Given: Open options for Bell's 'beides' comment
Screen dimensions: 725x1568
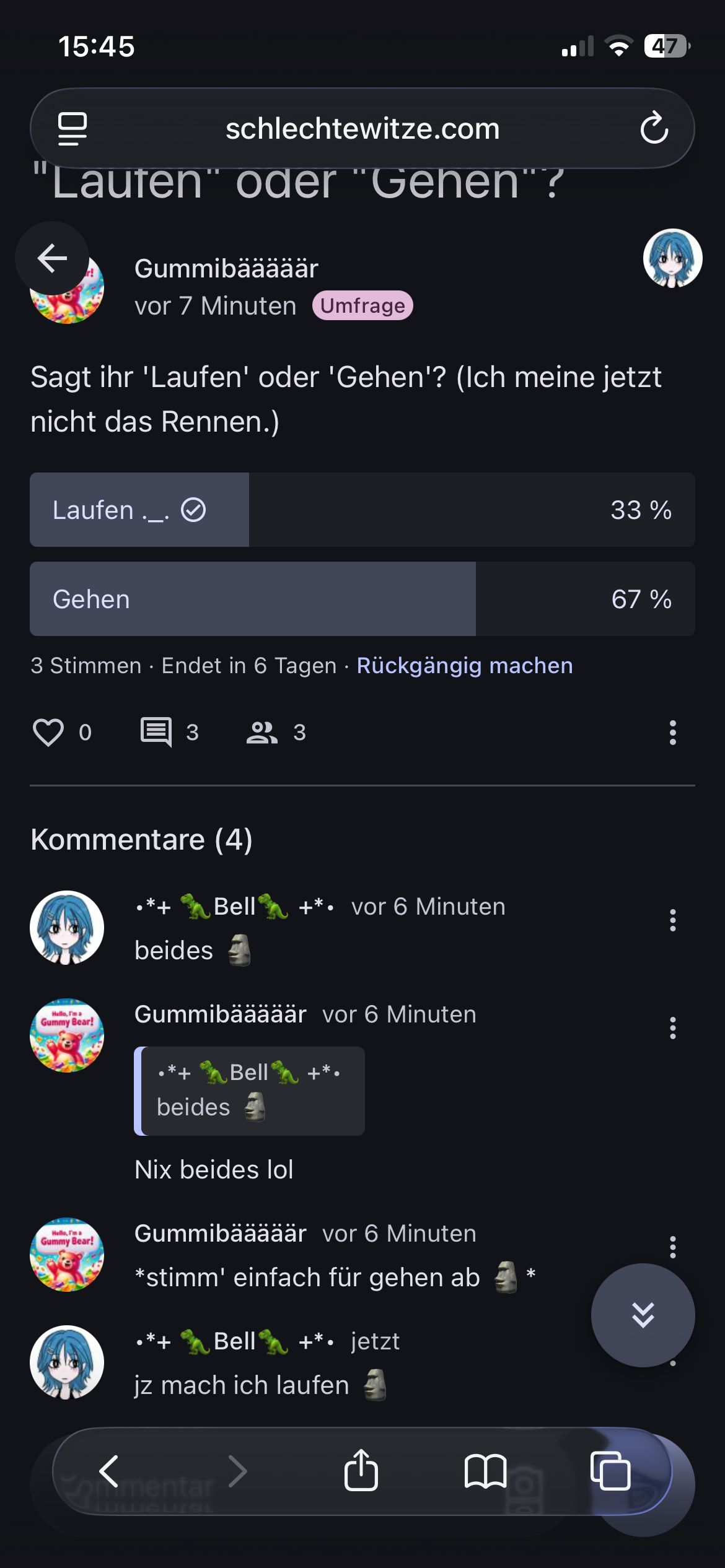Looking at the screenshot, I should click(672, 920).
